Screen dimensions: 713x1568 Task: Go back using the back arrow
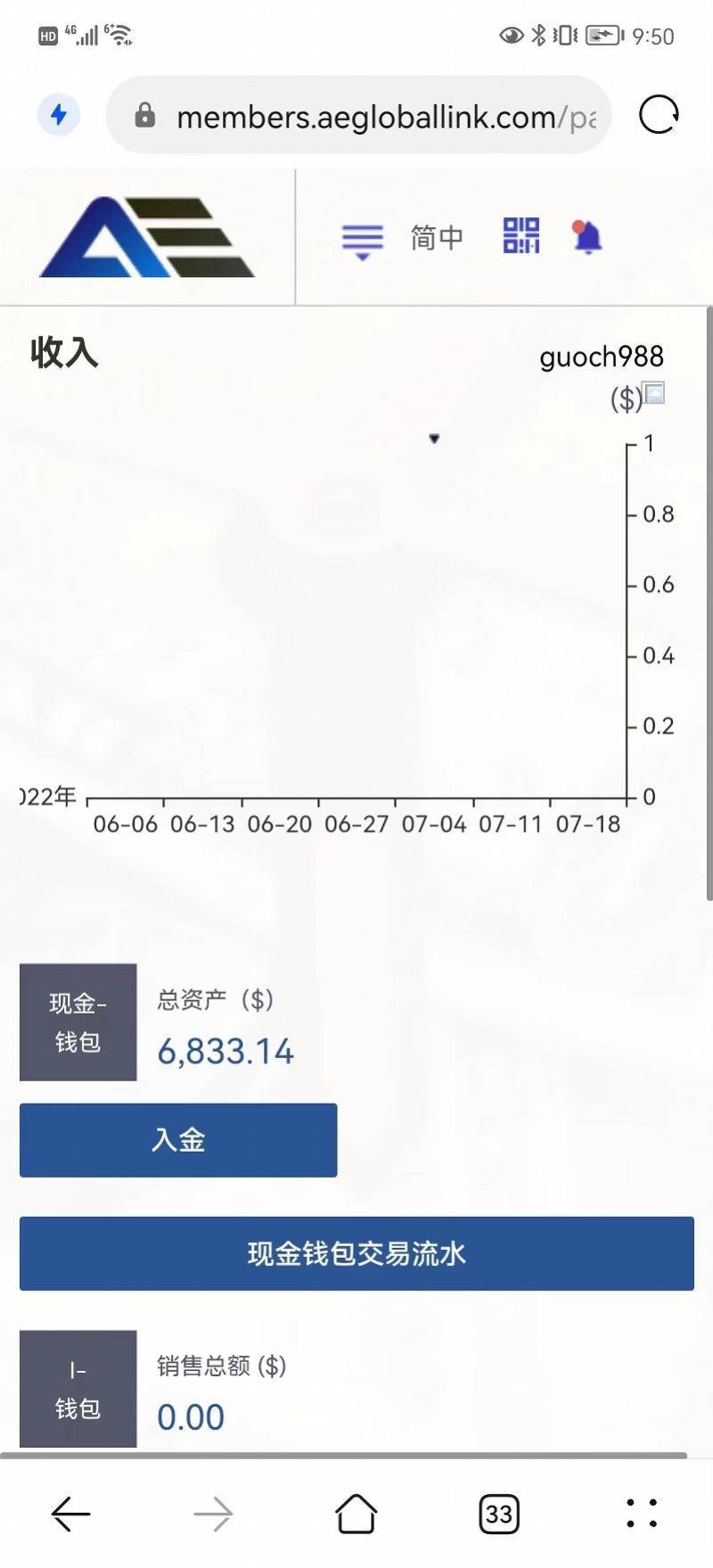pyautogui.click(x=70, y=1514)
